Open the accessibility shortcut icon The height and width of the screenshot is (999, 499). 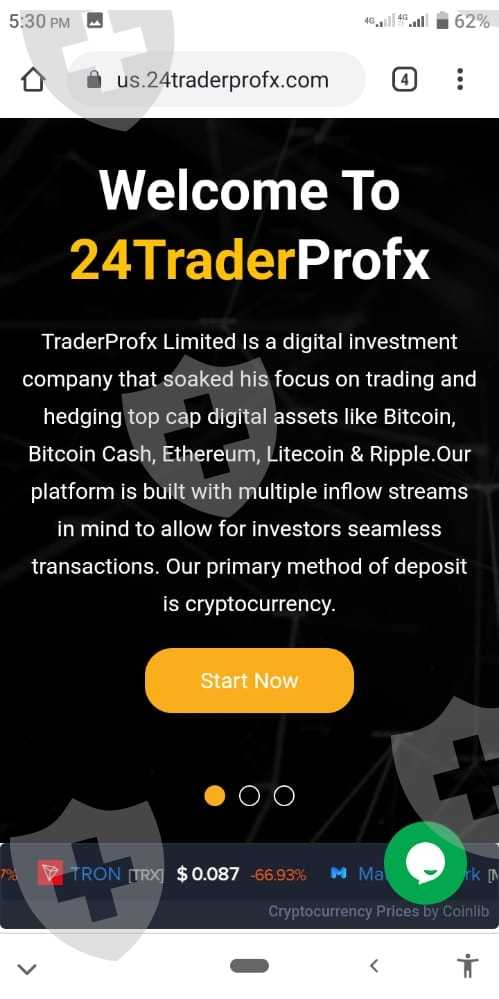(468, 966)
